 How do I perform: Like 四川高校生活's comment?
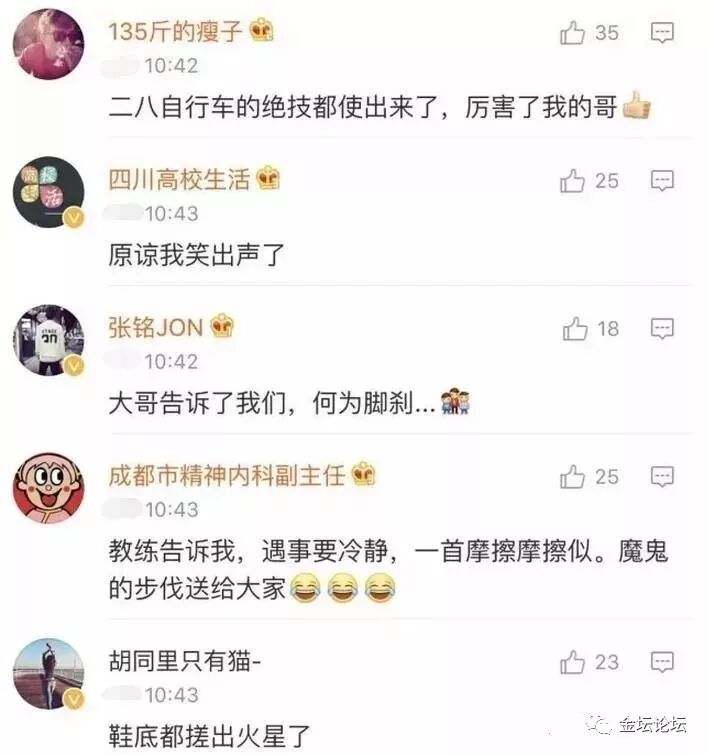573,181
